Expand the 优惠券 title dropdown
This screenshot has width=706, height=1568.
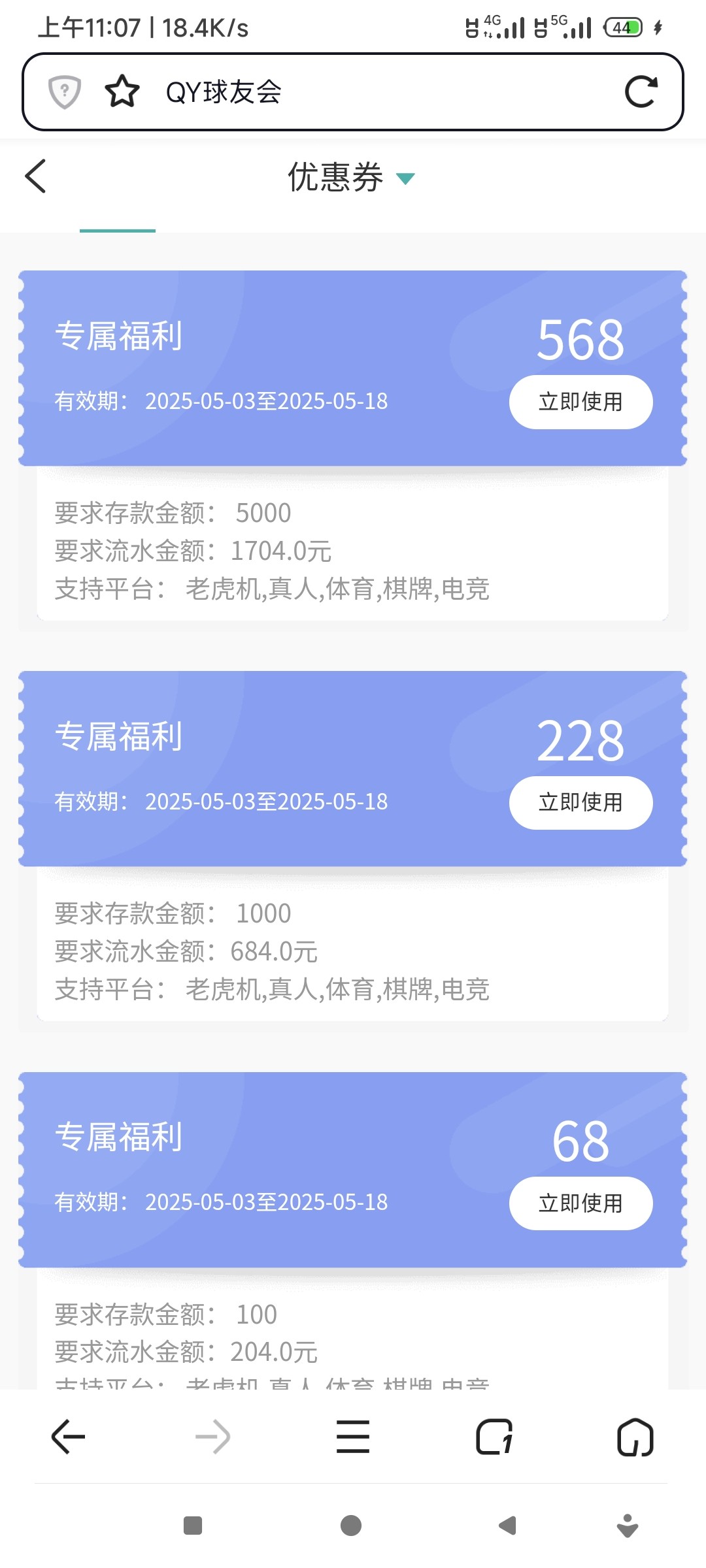[x=405, y=178]
